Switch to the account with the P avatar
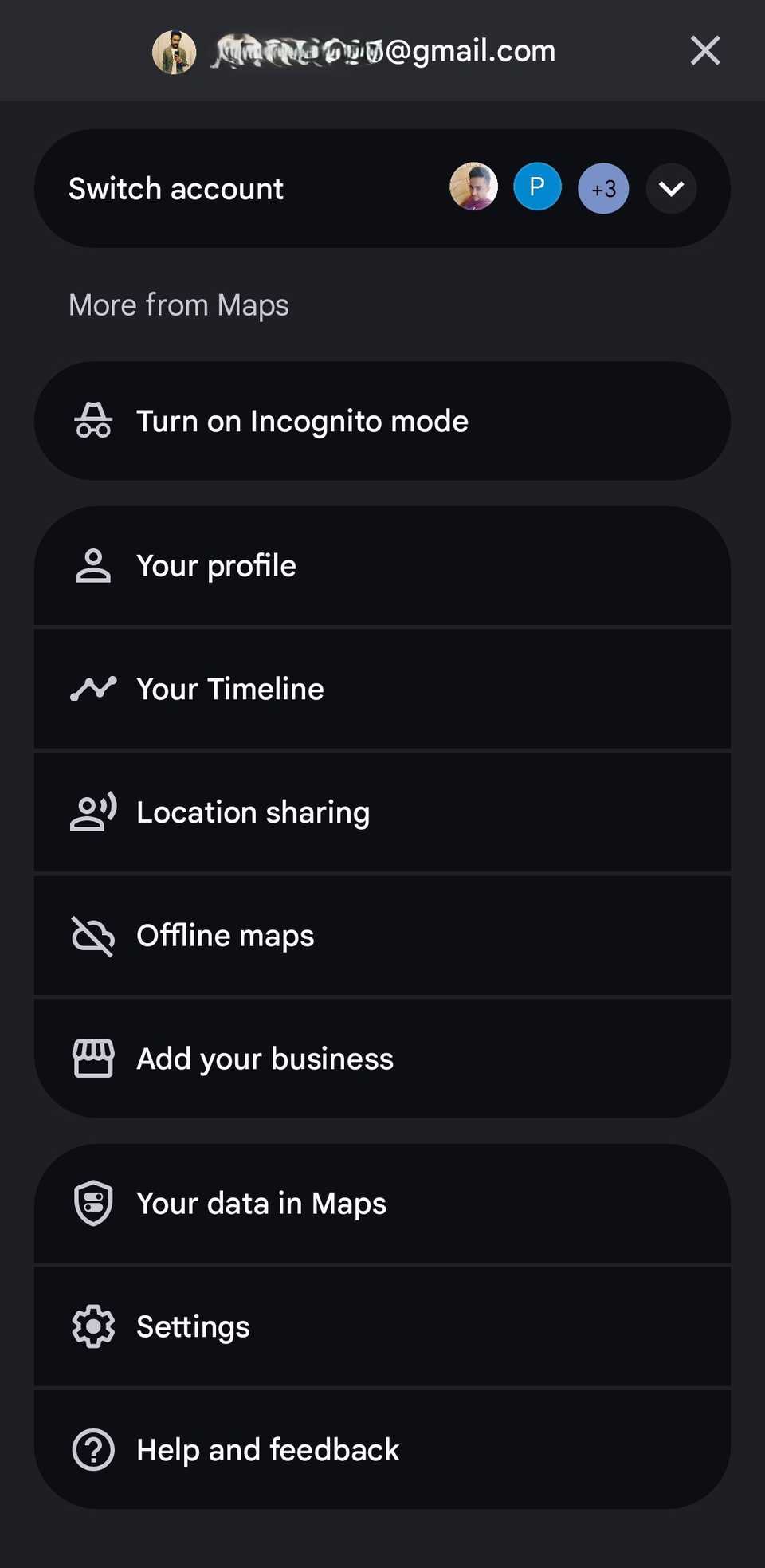 click(537, 187)
